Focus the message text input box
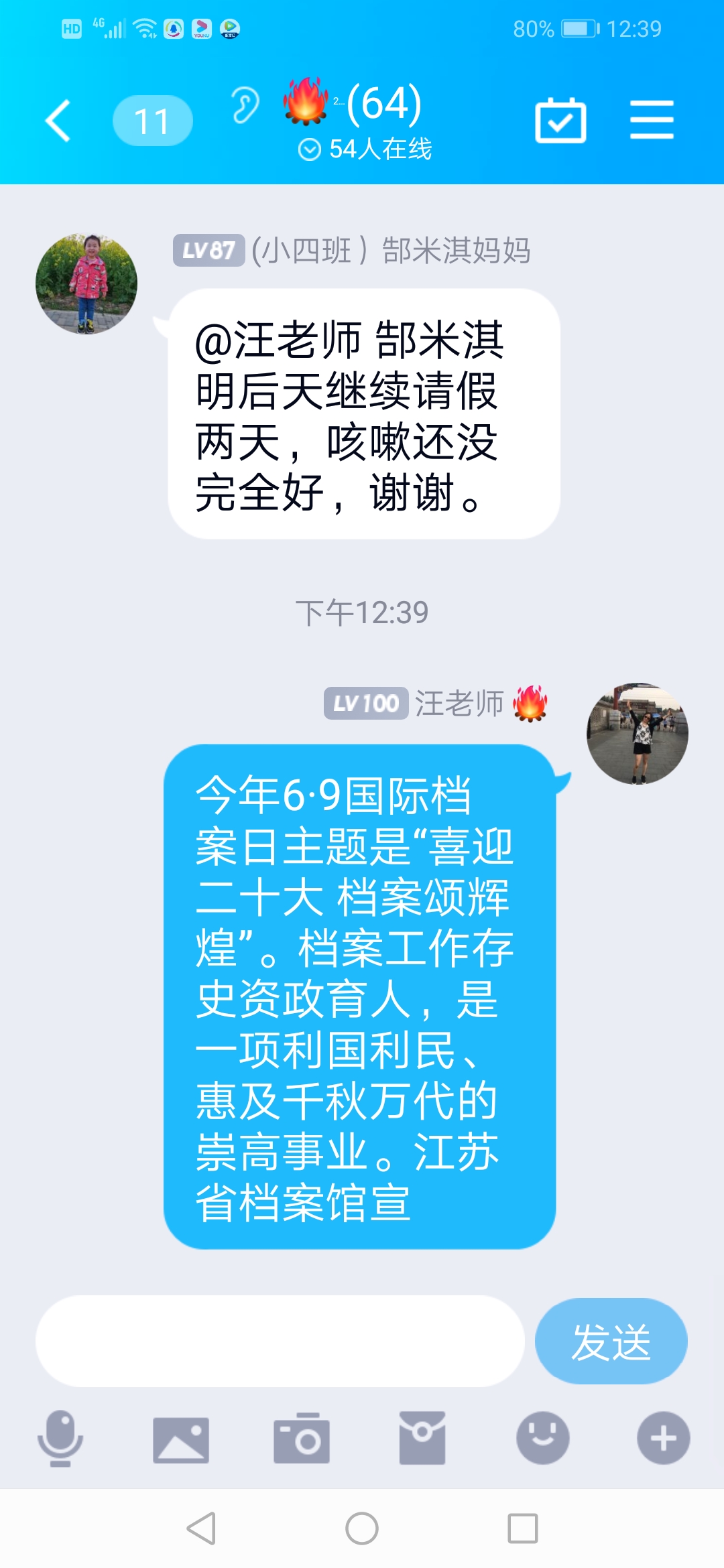This screenshot has height=1568, width=724. [280, 1341]
